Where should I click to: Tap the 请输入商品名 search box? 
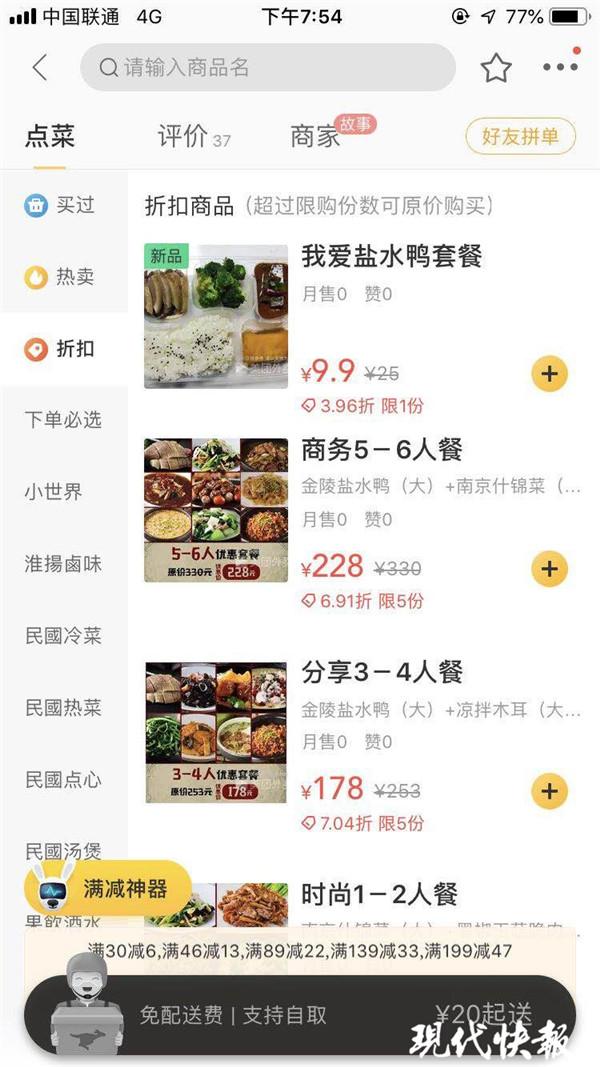(267, 68)
